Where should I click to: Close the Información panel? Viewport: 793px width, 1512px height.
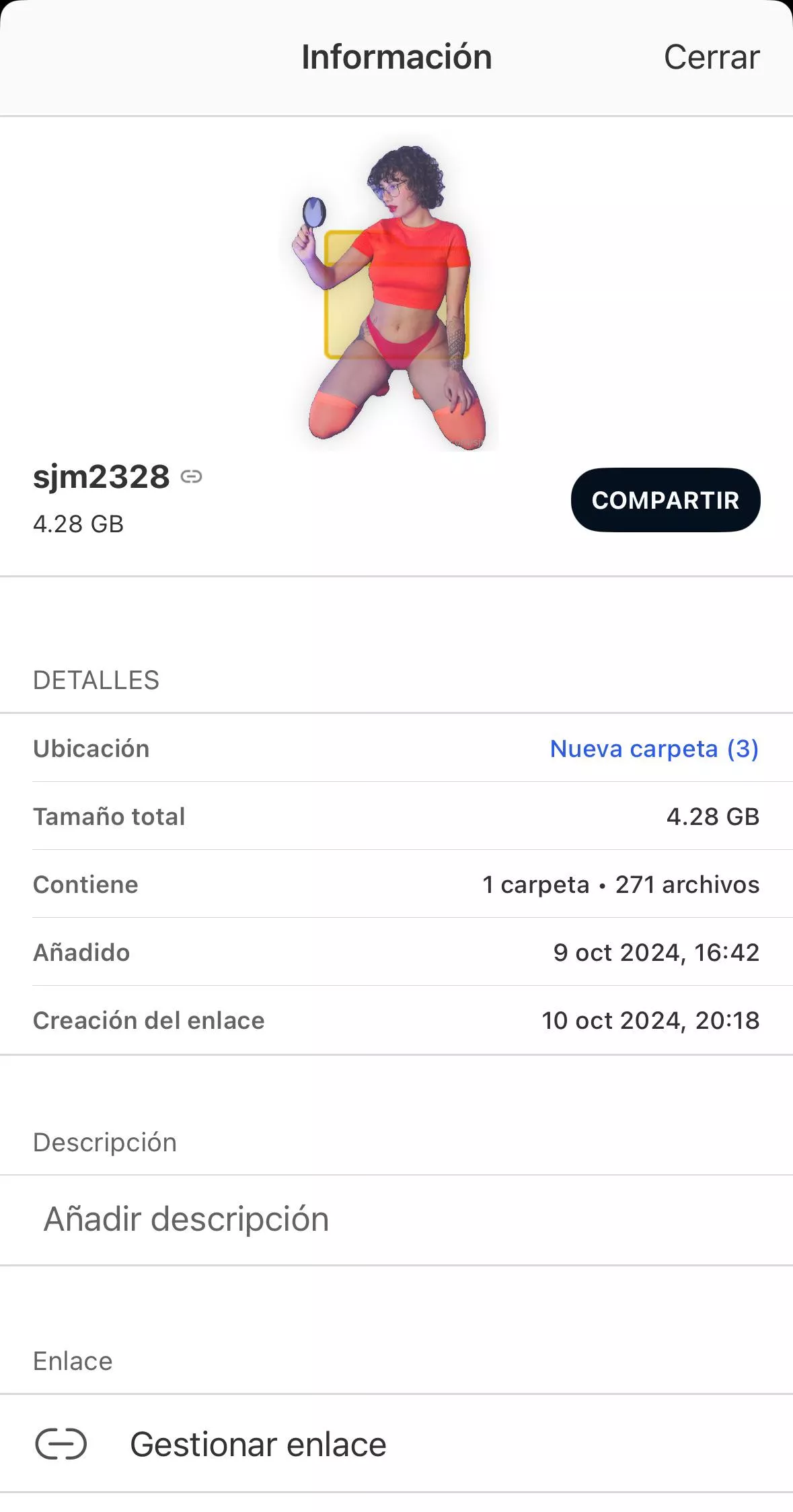pos(711,57)
